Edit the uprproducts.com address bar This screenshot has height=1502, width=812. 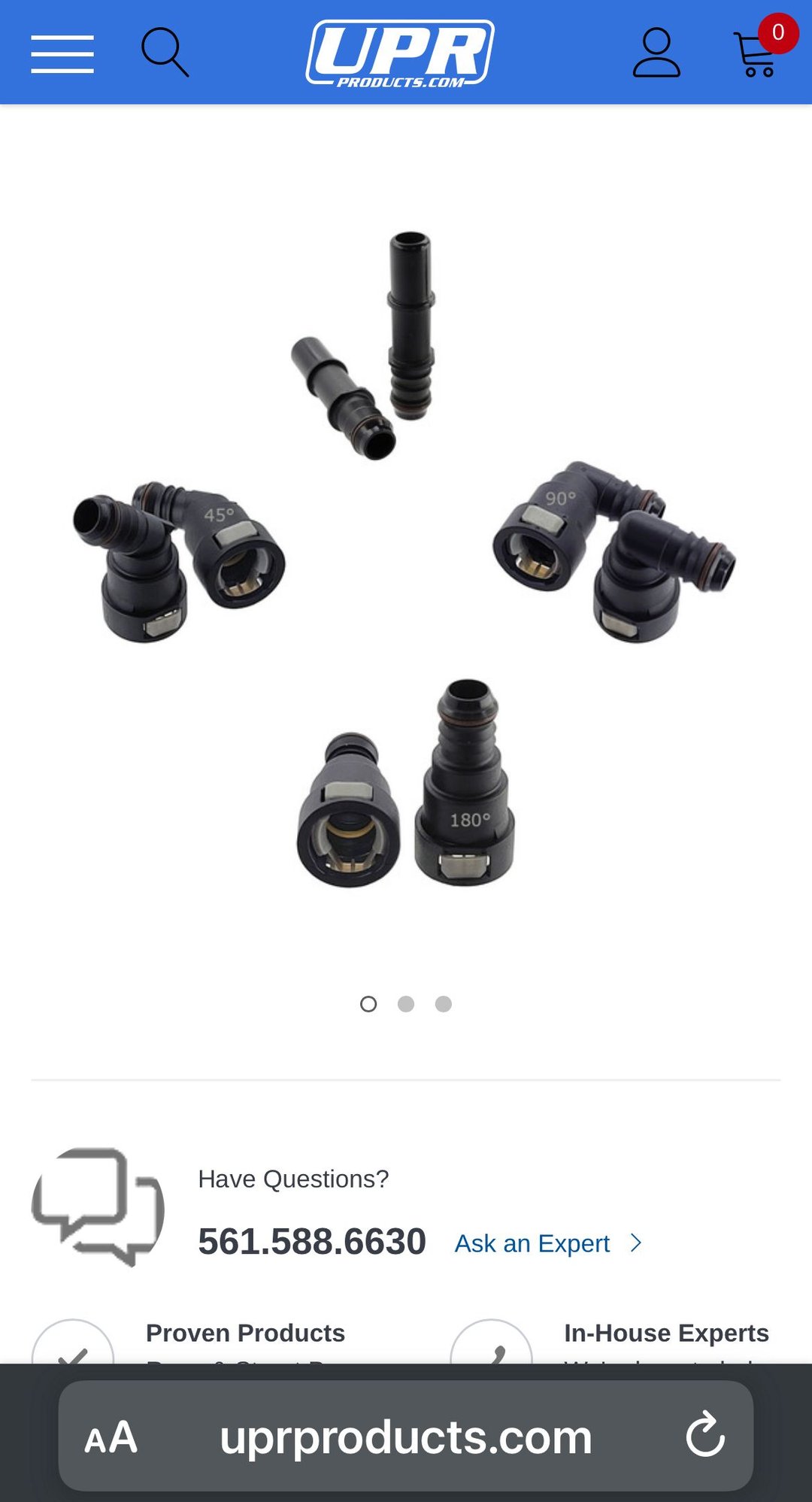tap(406, 1438)
